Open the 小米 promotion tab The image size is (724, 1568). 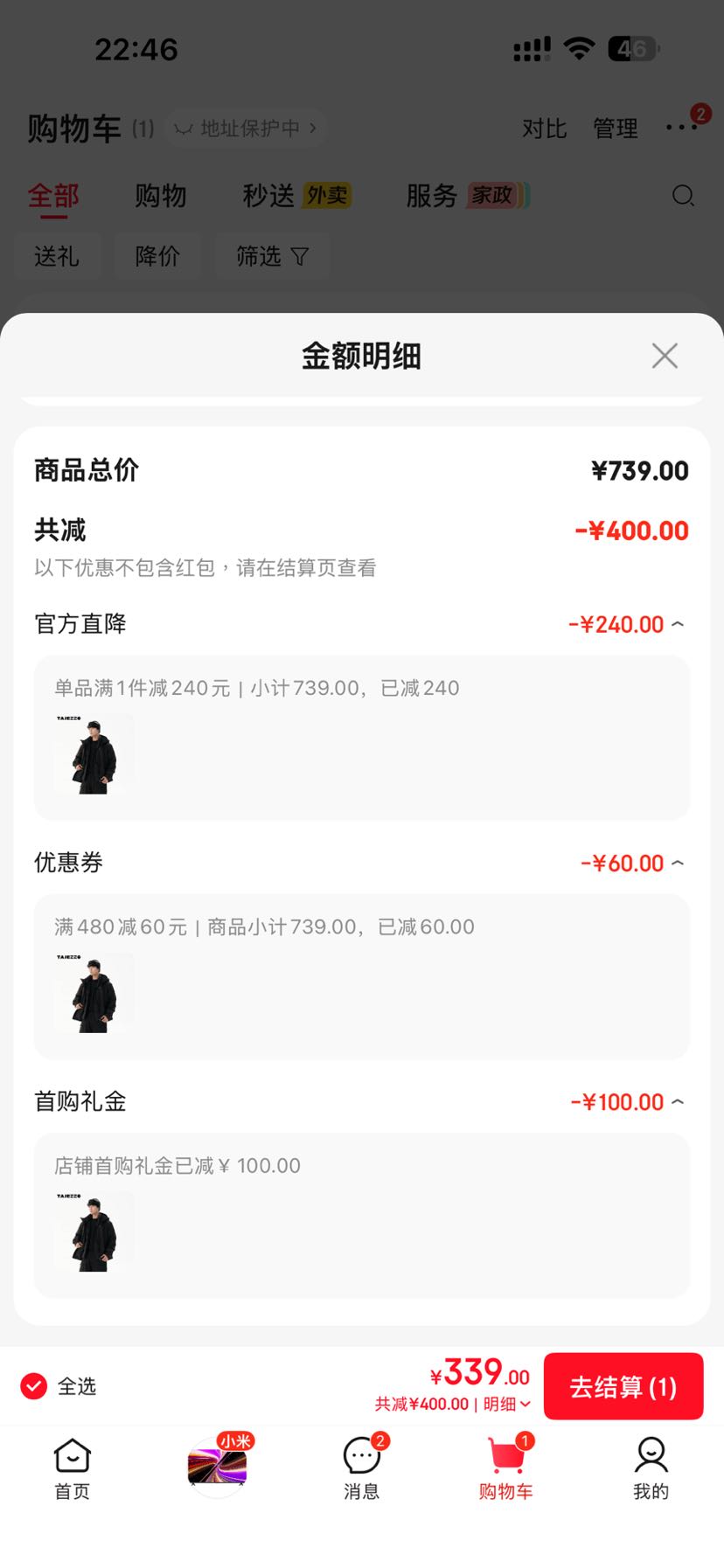(218, 1465)
